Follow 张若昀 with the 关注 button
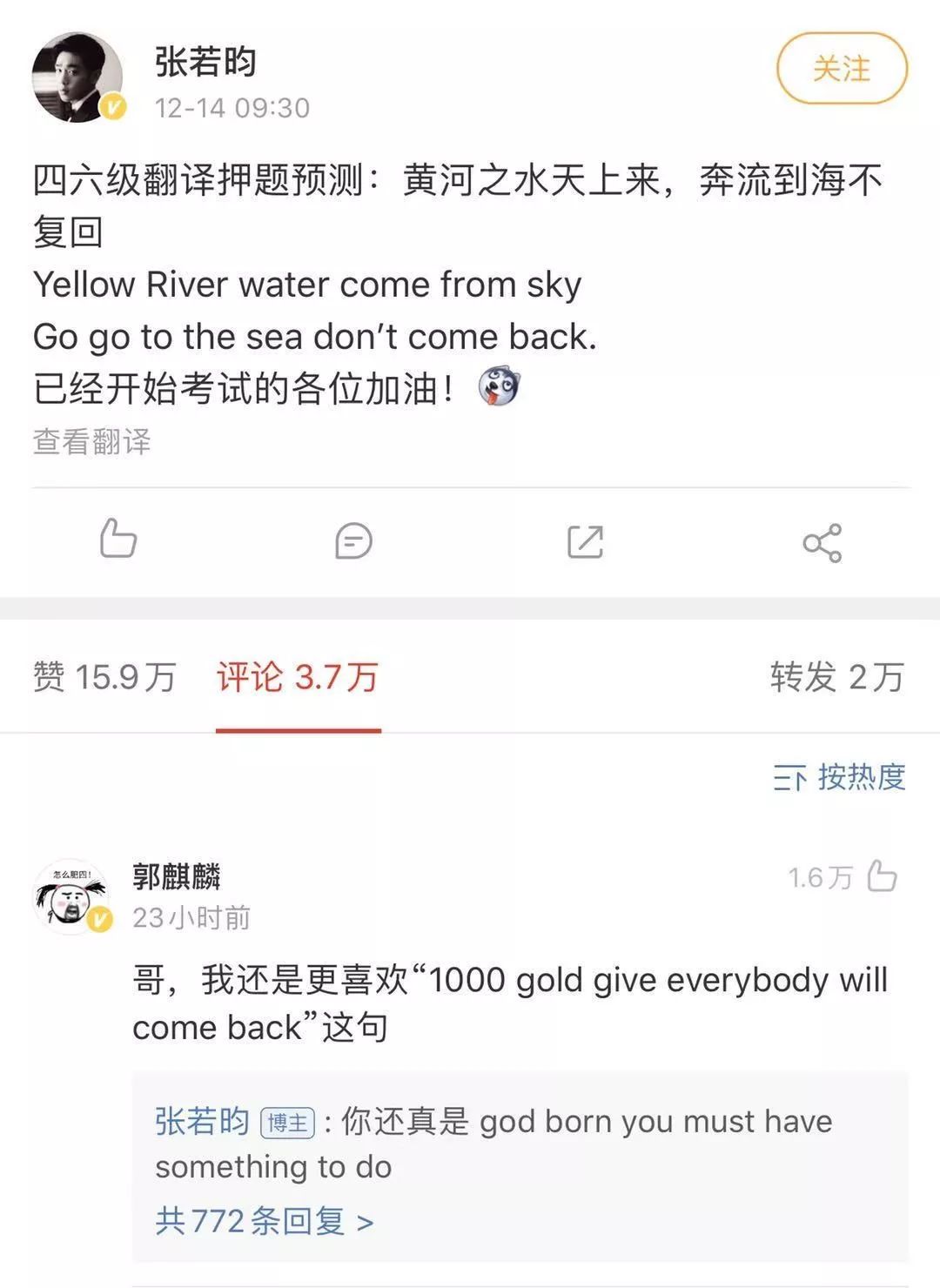Screen dimensions: 940x1288 coord(841,69)
